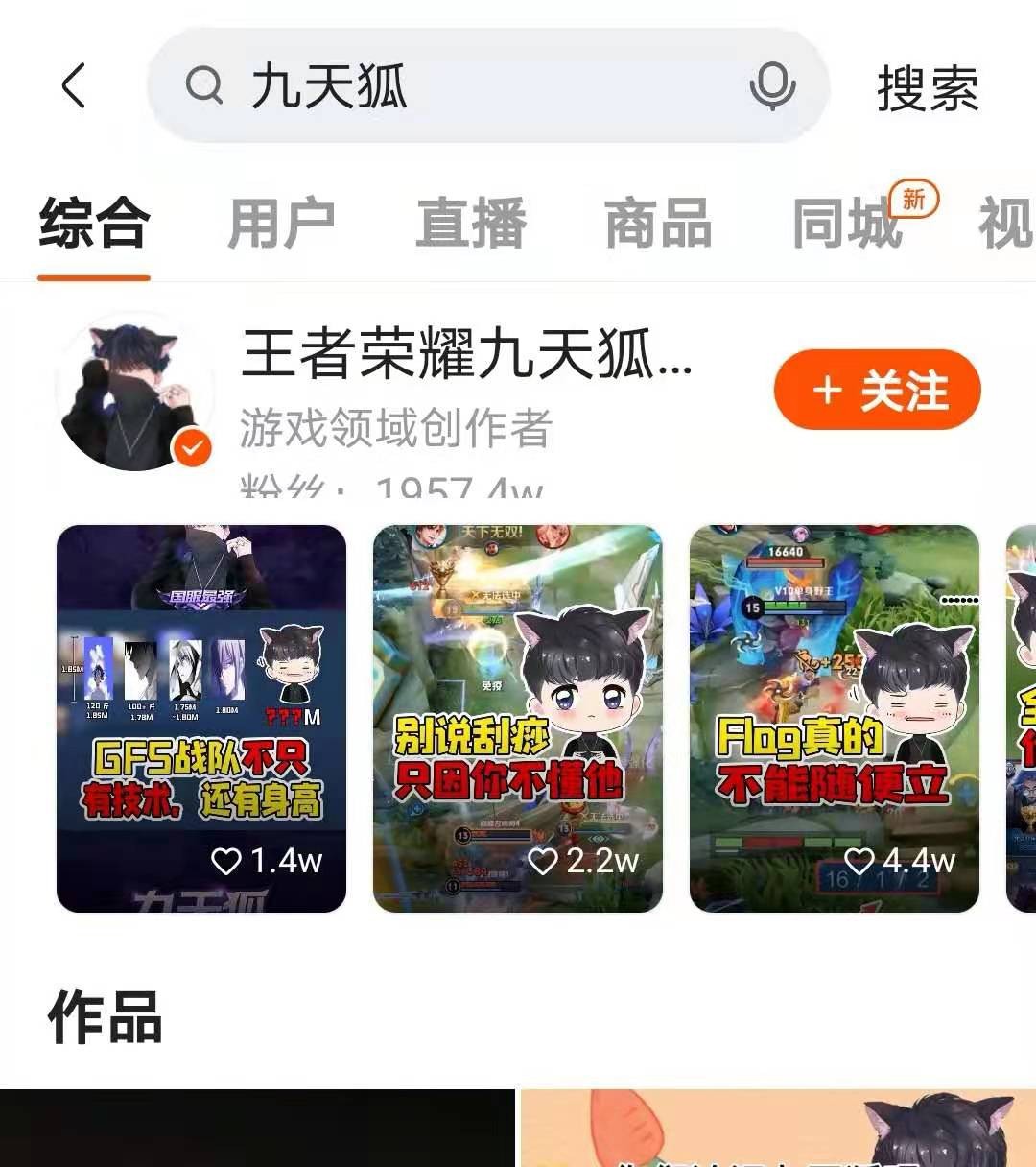
Task: Follow 王者荣耀九天狐 with the 关注 button
Action: (x=877, y=391)
